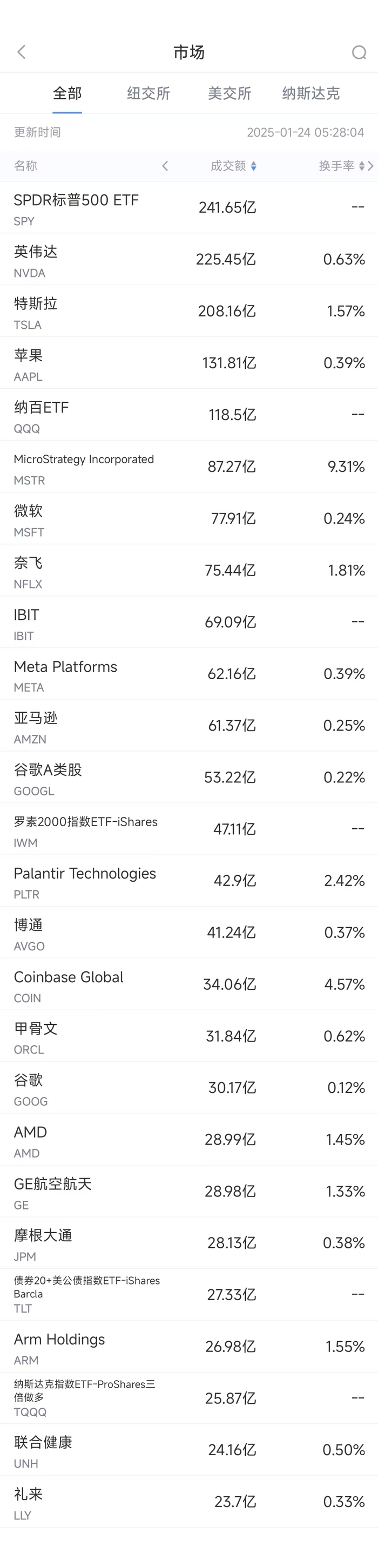Switch to the 纳斯达克 tab
The width and height of the screenshot is (378, 1568).
pyautogui.click(x=310, y=93)
